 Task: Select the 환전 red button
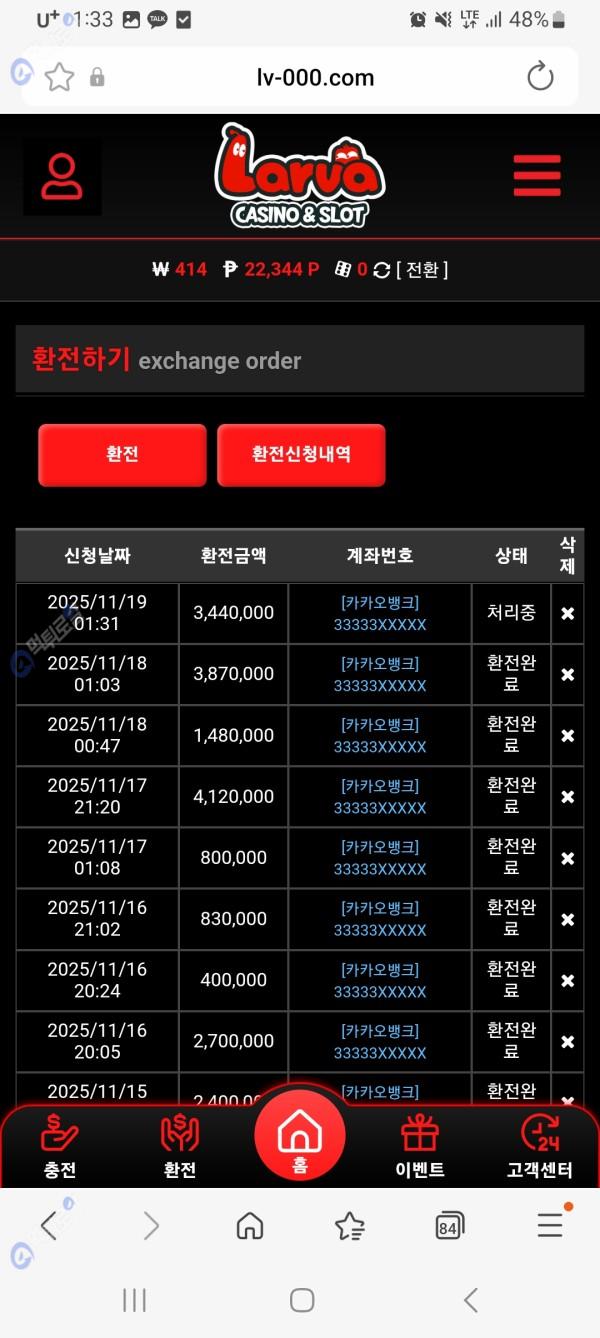pyautogui.click(x=122, y=455)
